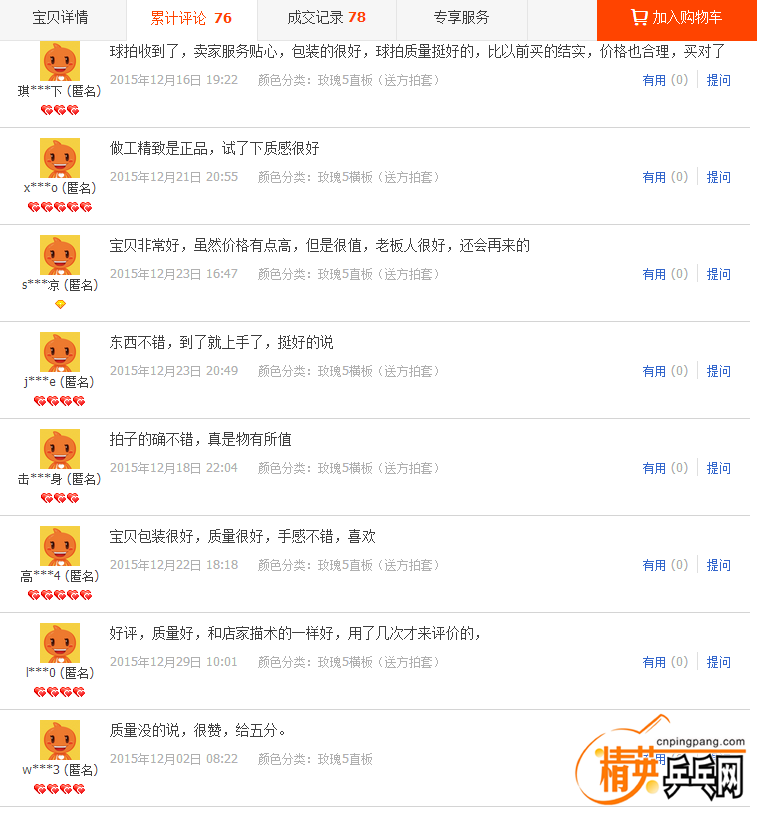Switch to the 宝贝详情 tab
Viewport: 757px width, 813px height.
pos(60,17)
